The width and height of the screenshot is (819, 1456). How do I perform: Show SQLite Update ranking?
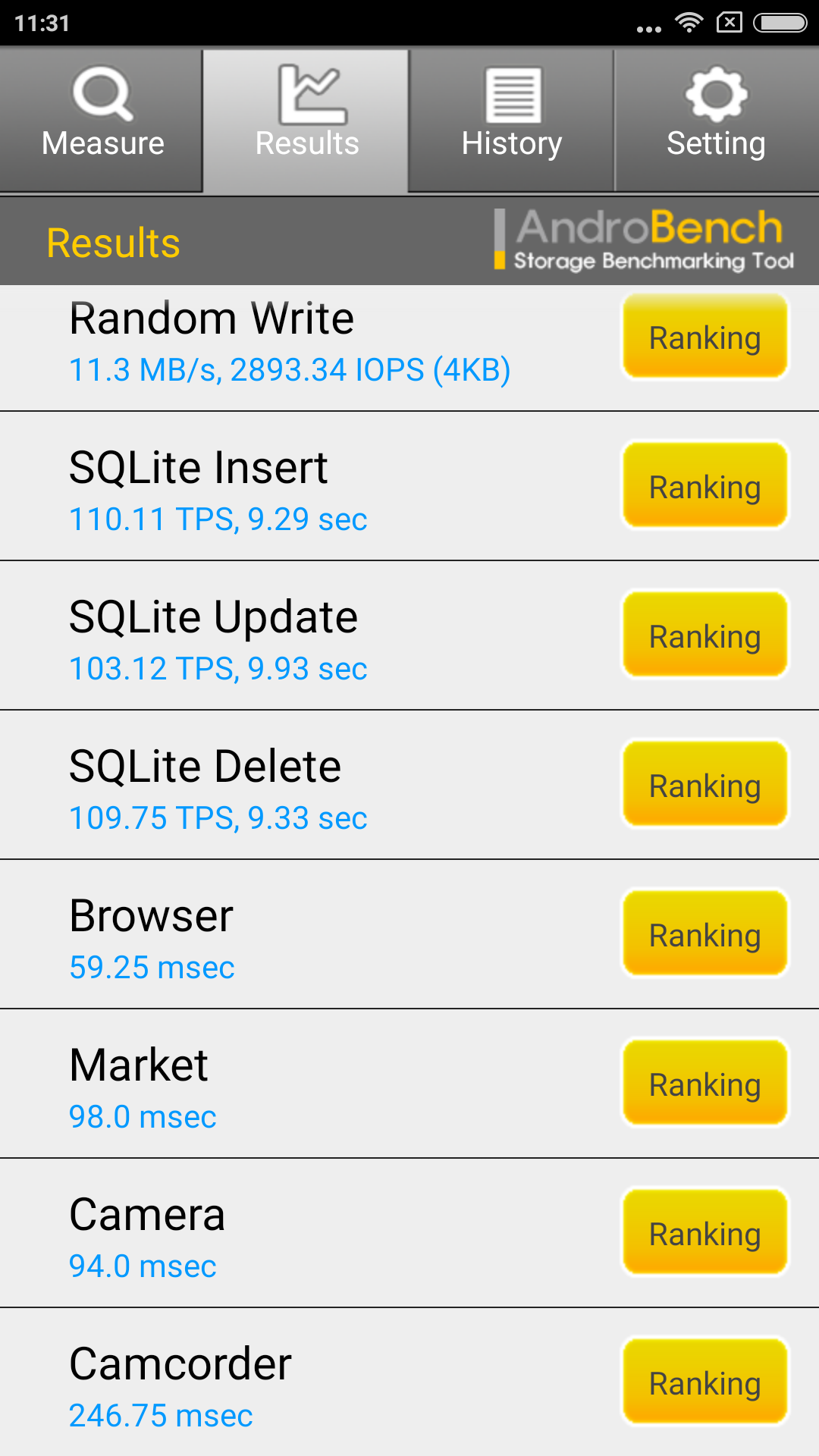point(705,635)
